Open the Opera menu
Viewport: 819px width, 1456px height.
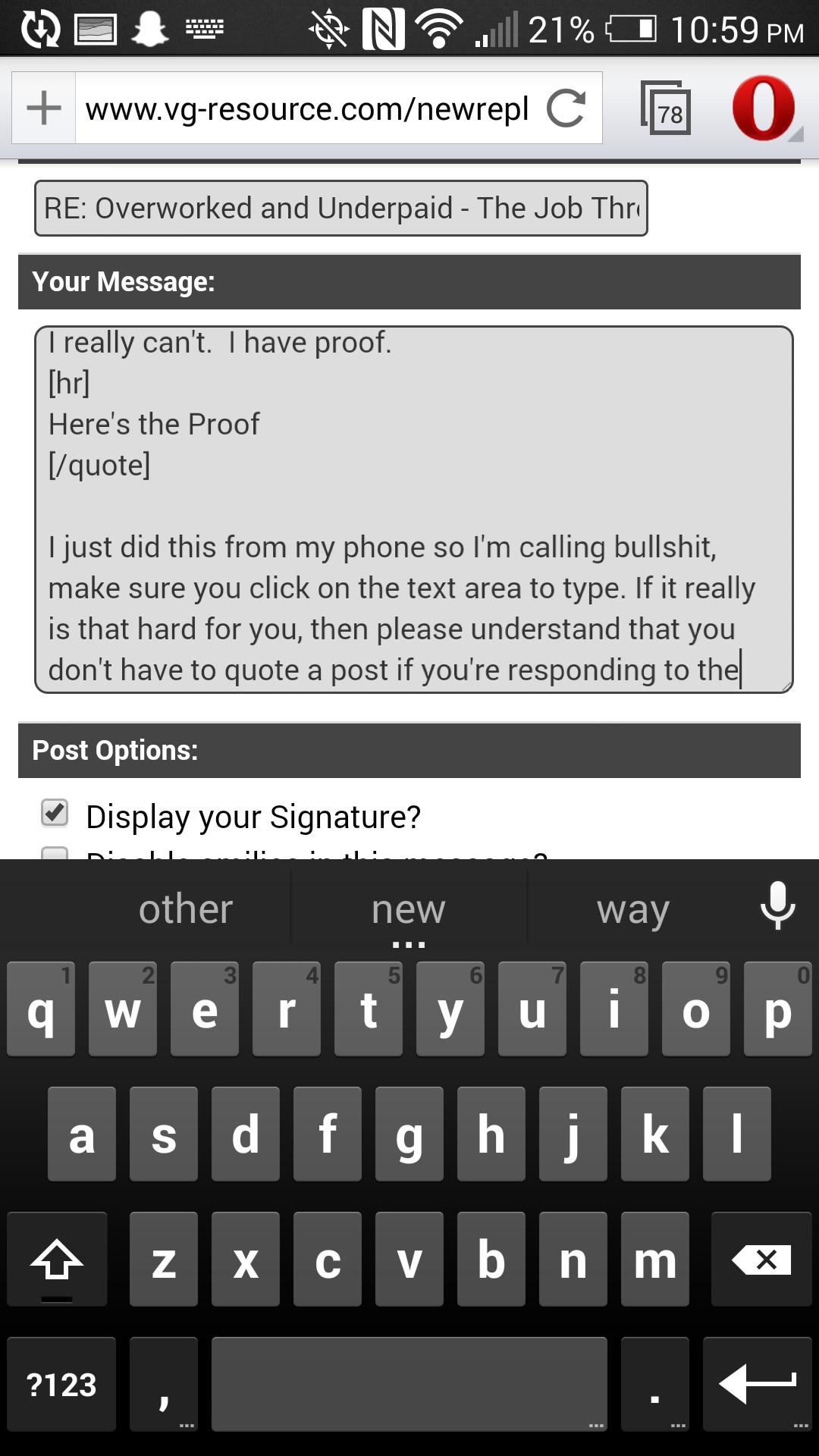tap(764, 108)
